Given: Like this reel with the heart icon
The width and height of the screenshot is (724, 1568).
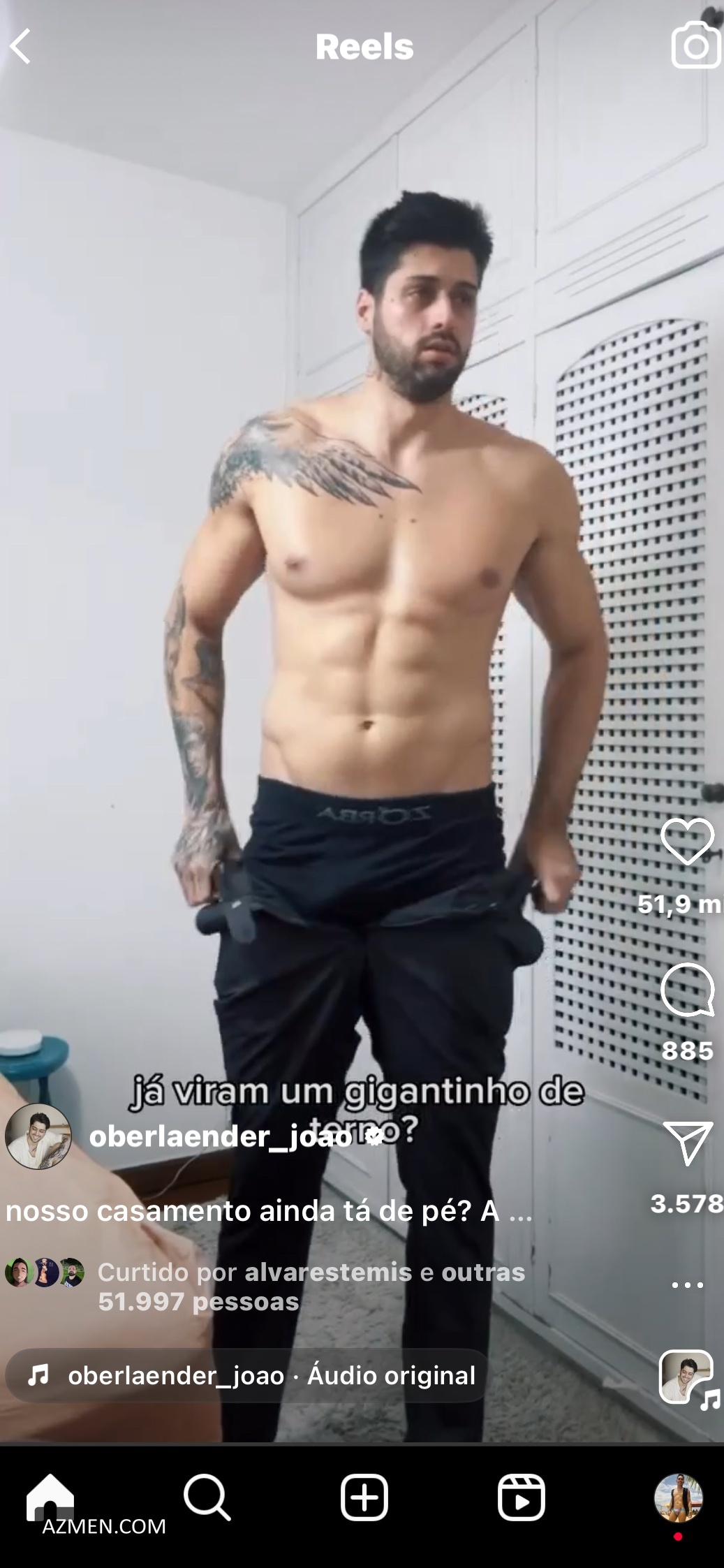Looking at the screenshot, I should [x=687, y=842].
